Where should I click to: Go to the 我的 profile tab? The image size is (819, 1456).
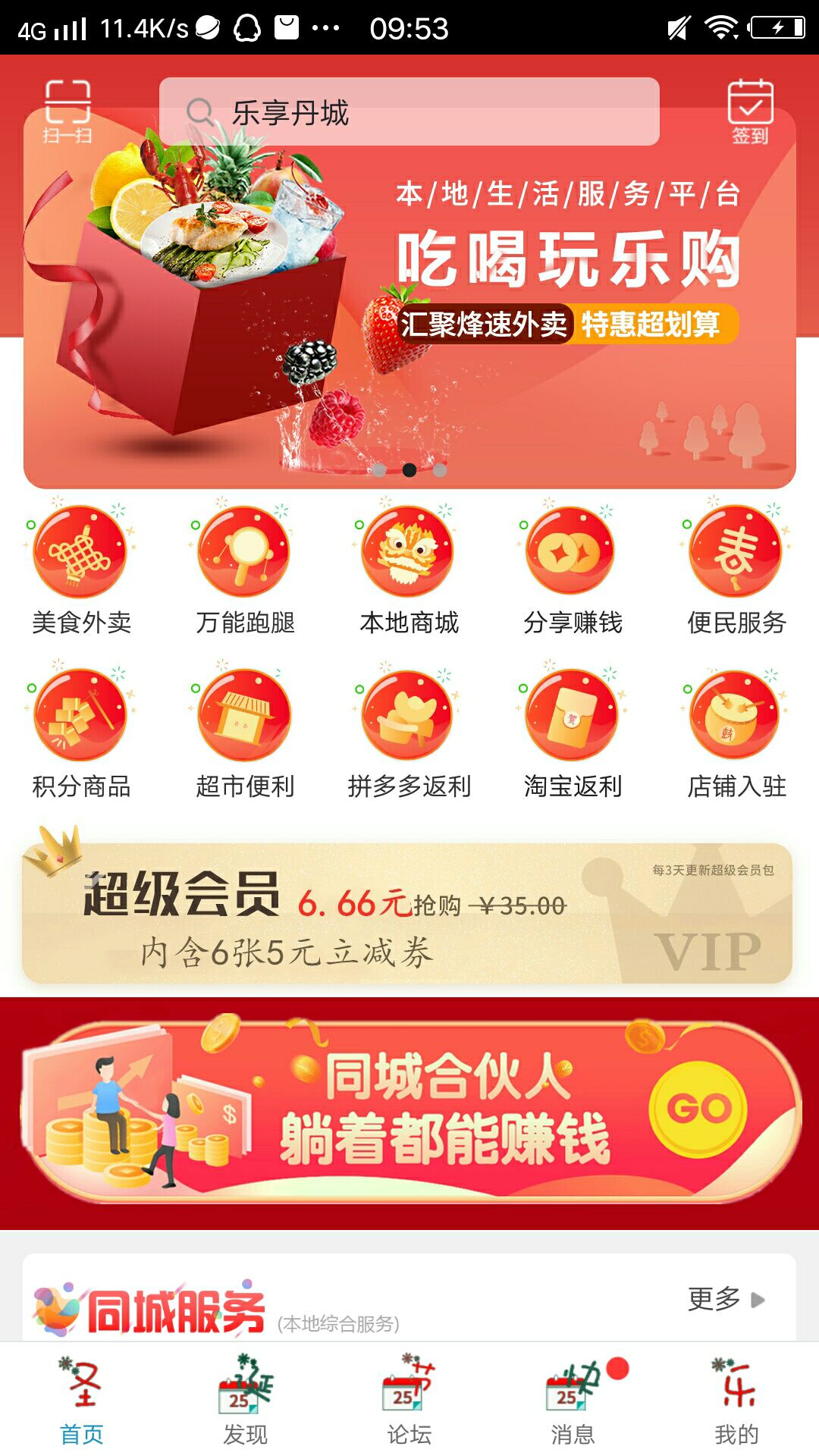pyautogui.click(x=736, y=1401)
